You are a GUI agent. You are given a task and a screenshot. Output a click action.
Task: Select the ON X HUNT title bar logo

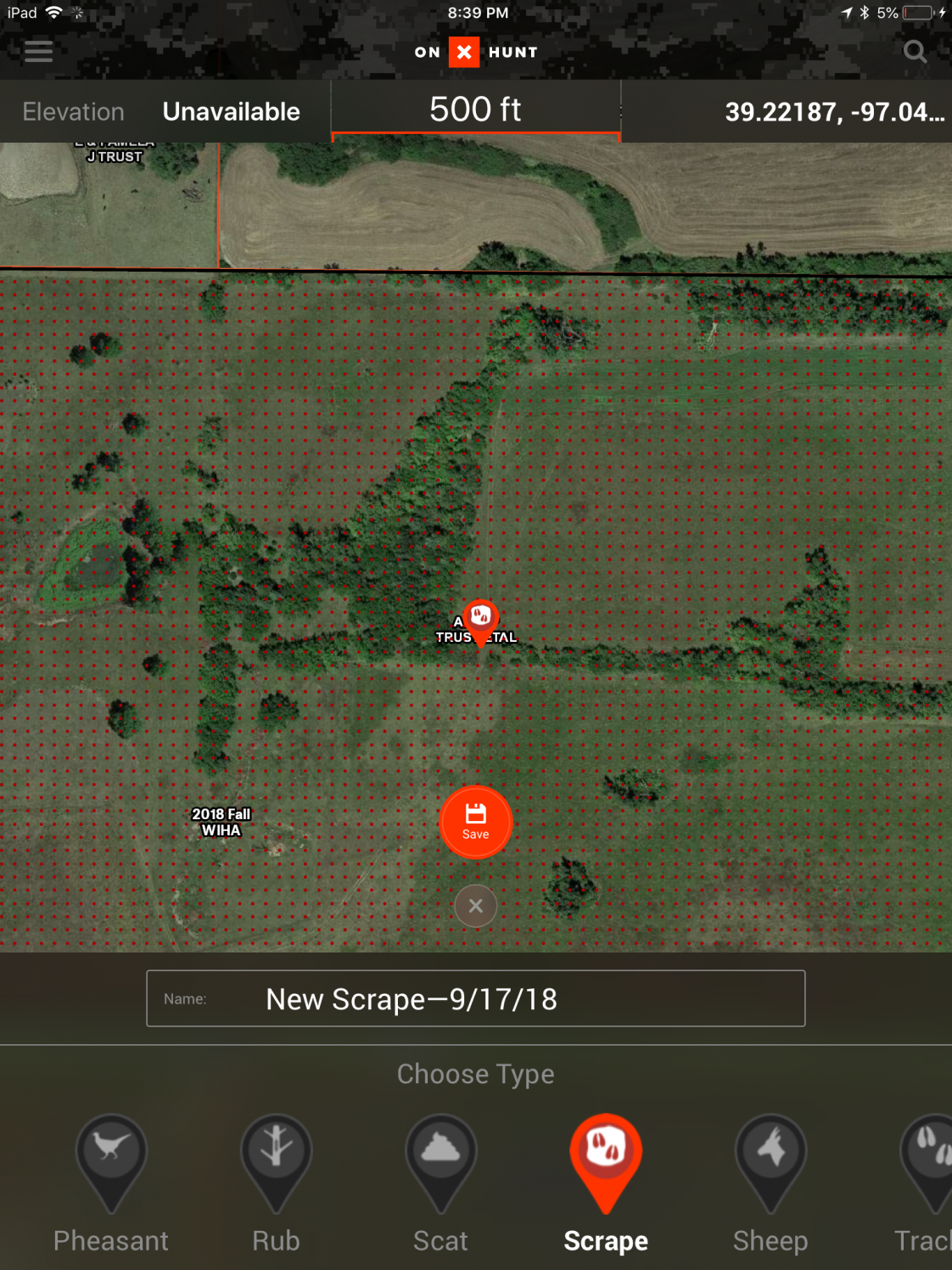475,52
